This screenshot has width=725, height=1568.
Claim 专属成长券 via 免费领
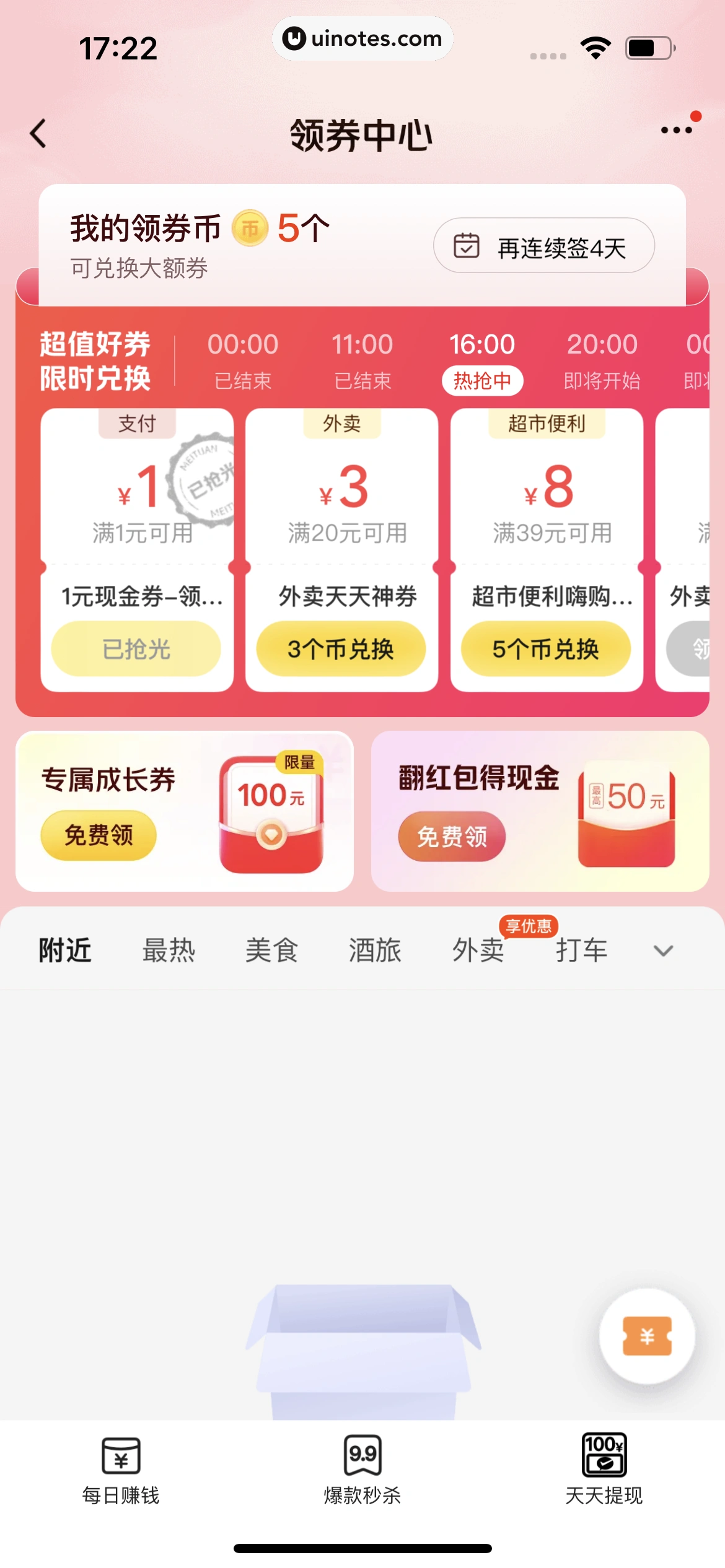point(99,835)
